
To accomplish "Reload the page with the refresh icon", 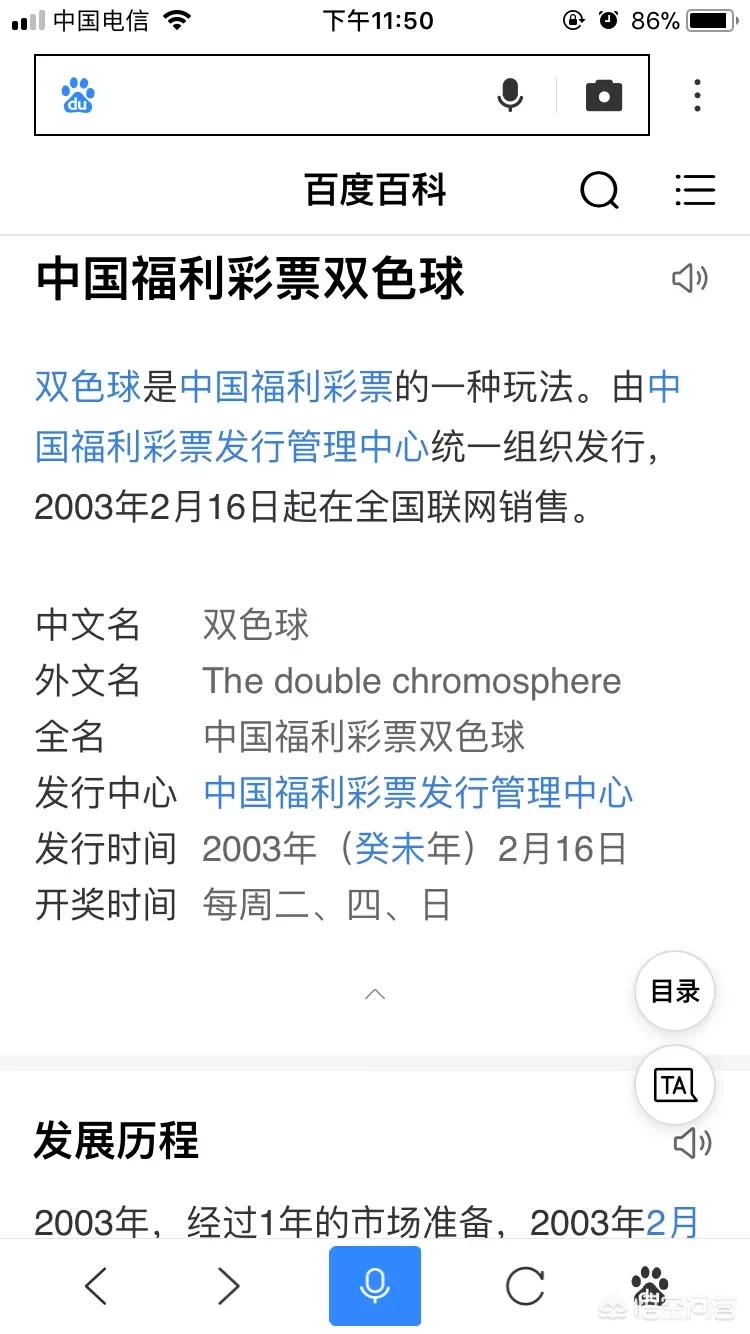I will 525,1286.
